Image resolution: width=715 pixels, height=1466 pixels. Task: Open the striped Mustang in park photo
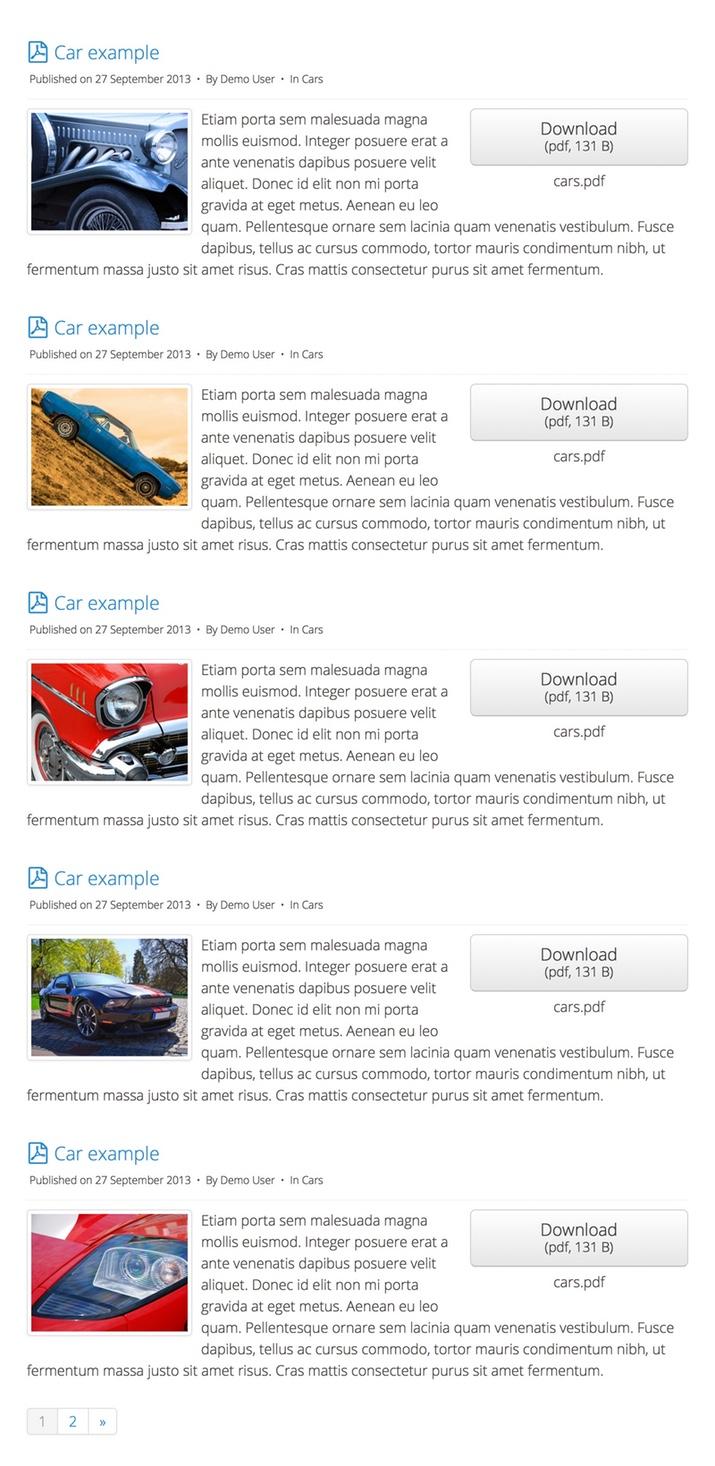point(109,997)
